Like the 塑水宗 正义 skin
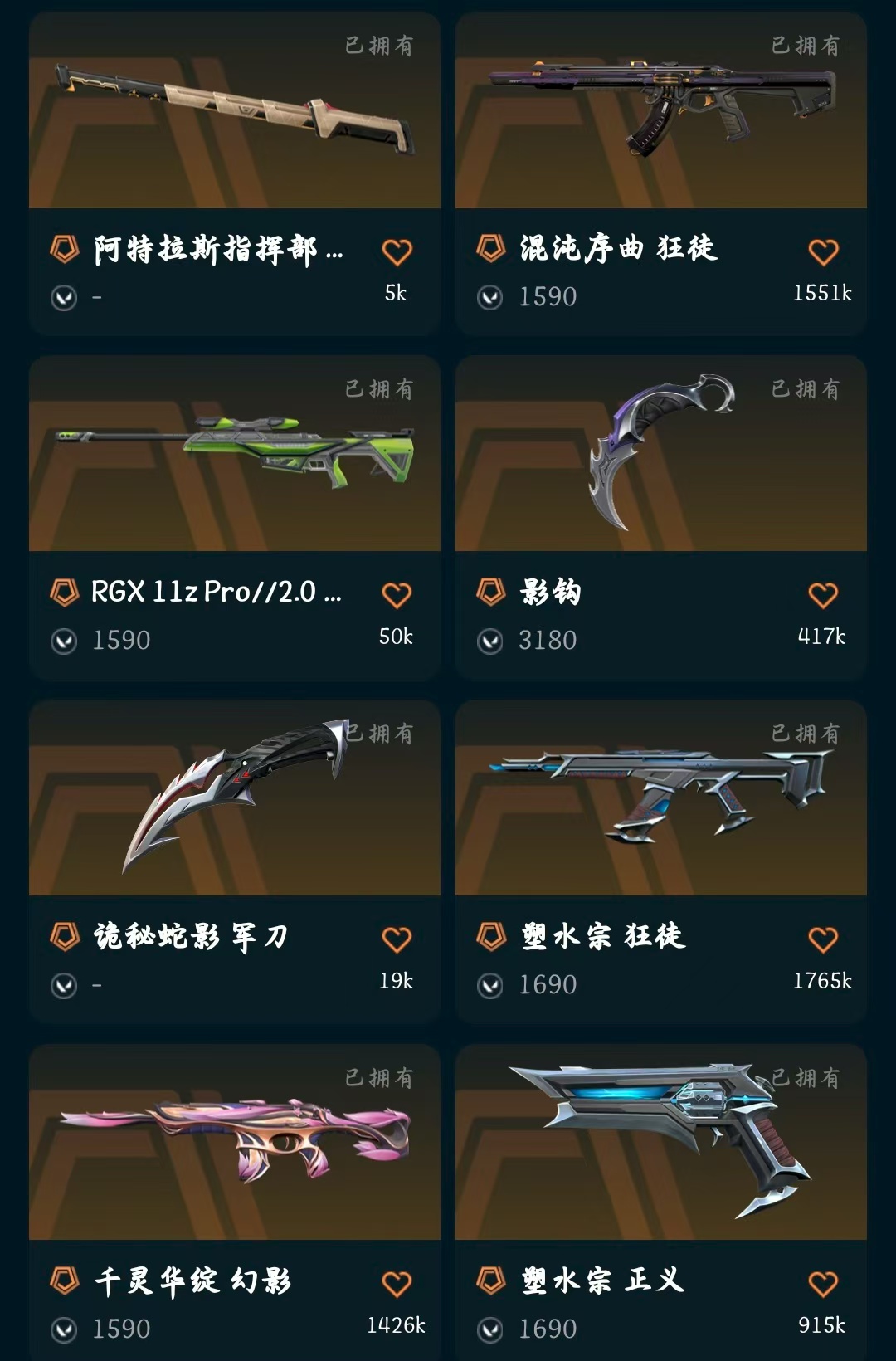This screenshot has width=896, height=1361. pos(823,1284)
